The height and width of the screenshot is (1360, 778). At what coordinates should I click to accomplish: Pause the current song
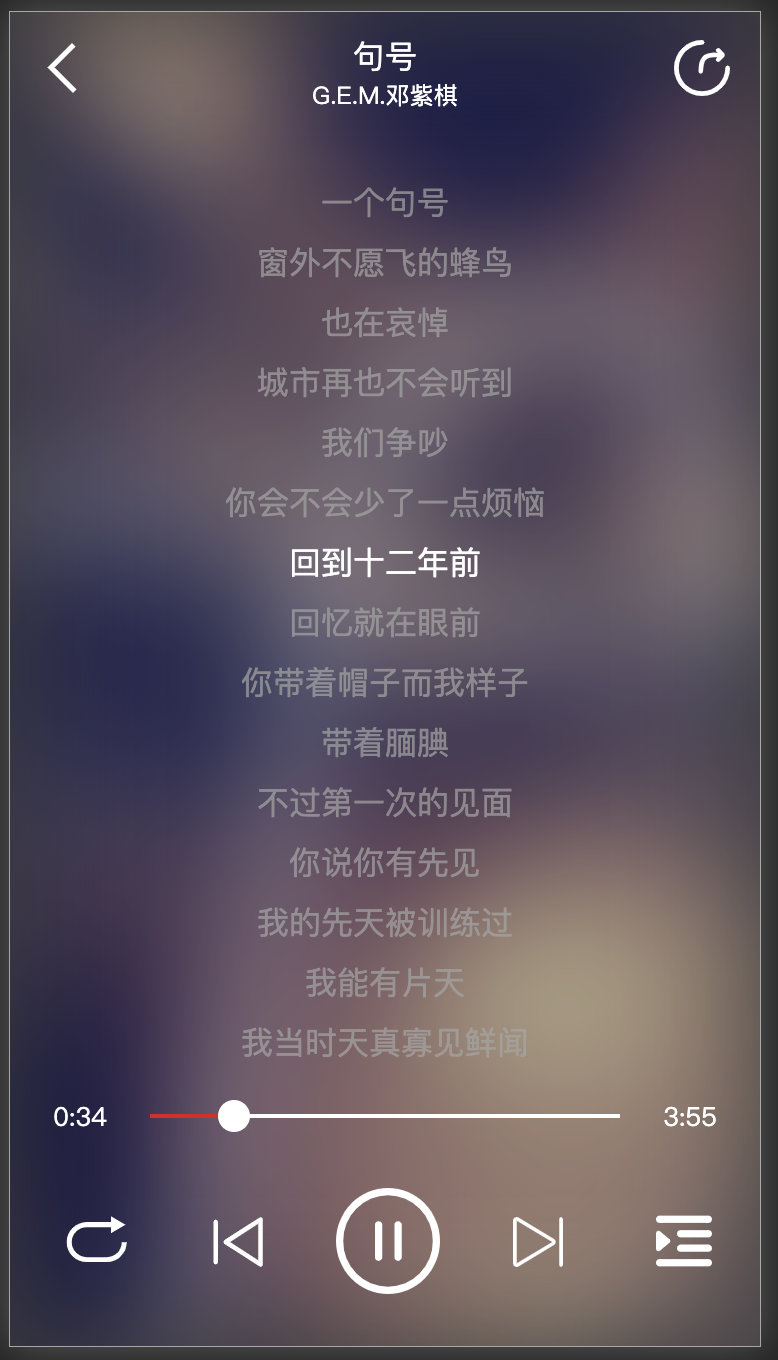click(x=388, y=1241)
